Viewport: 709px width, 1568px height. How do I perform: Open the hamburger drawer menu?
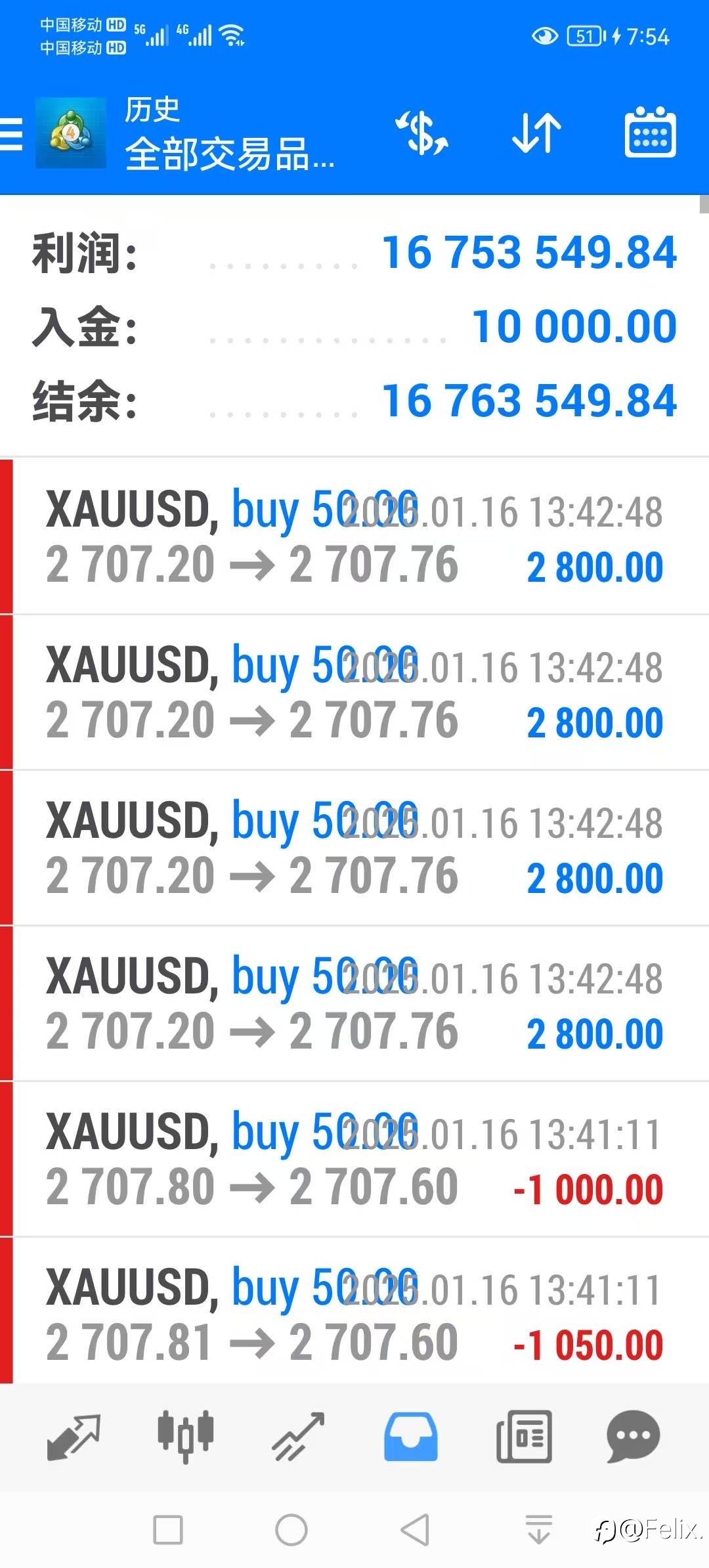(12, 134)
